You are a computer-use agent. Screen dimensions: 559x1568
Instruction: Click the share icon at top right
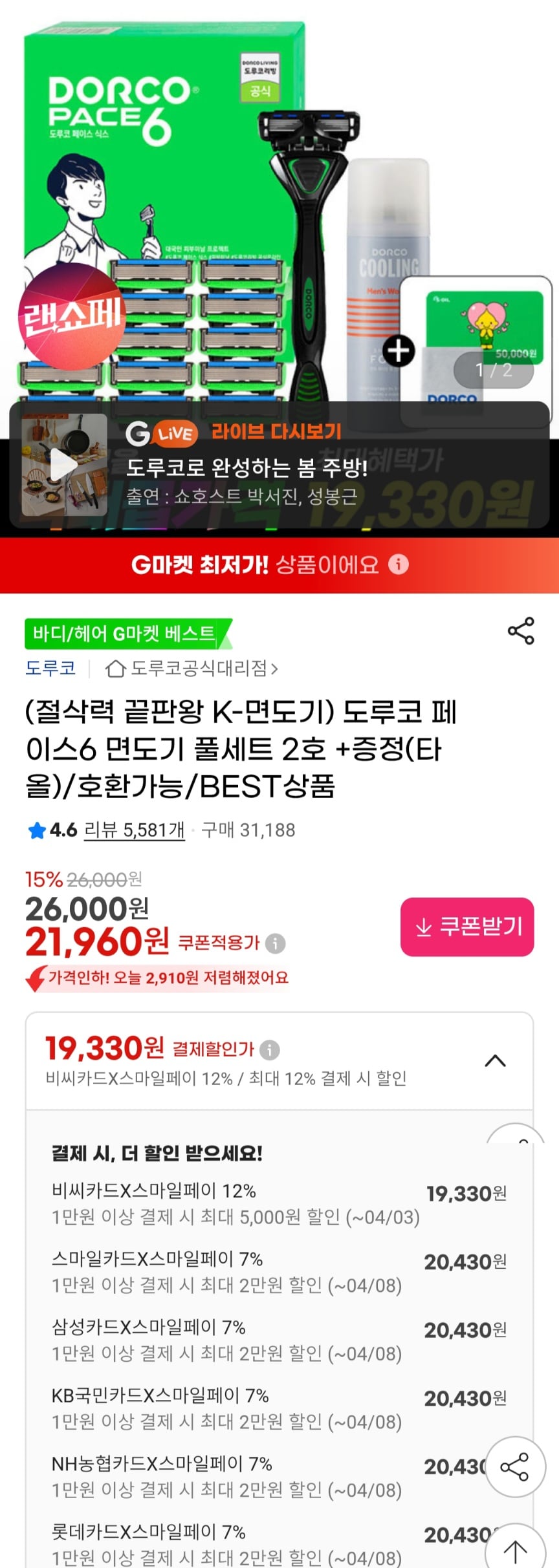pyautogui.click(x=521, y=632)
